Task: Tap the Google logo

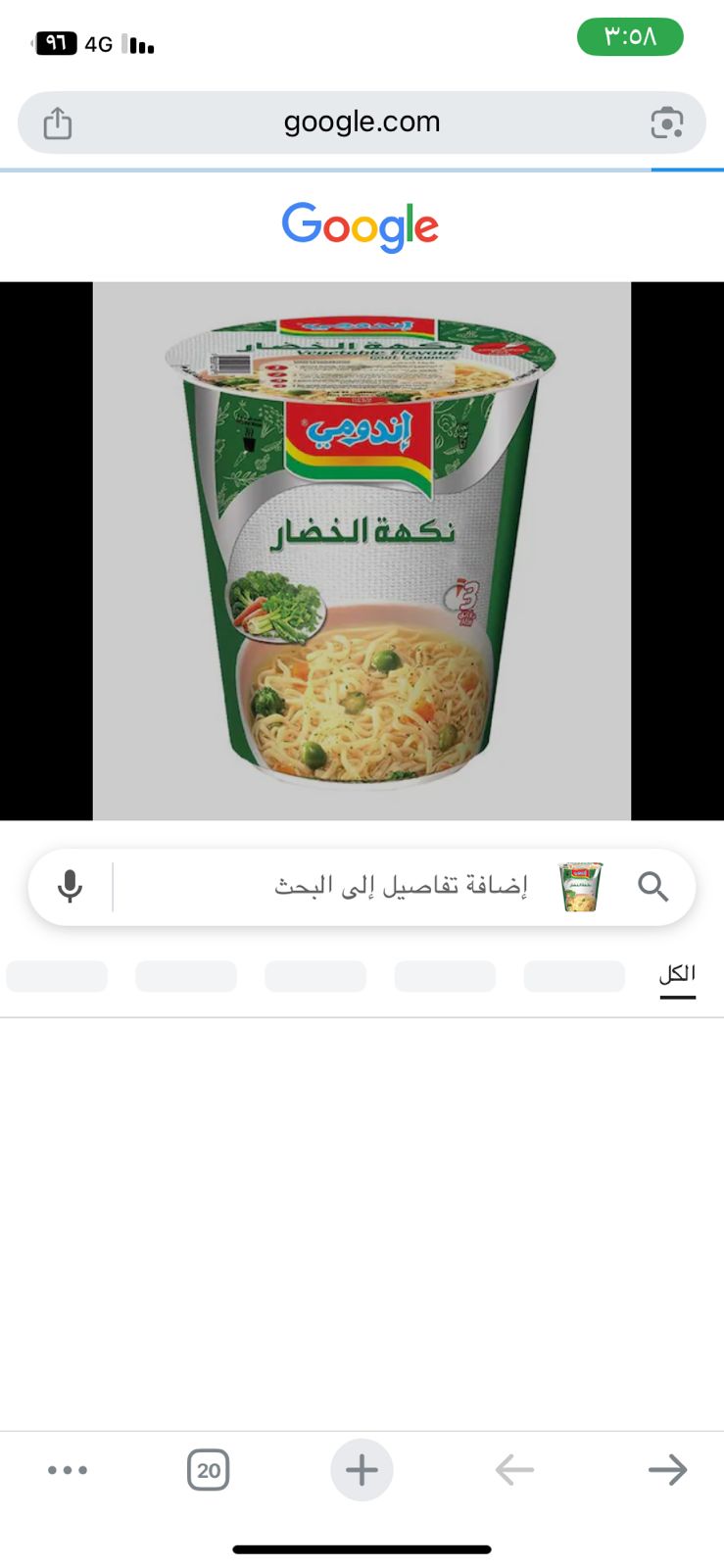Action: click(x=361, y=227)
